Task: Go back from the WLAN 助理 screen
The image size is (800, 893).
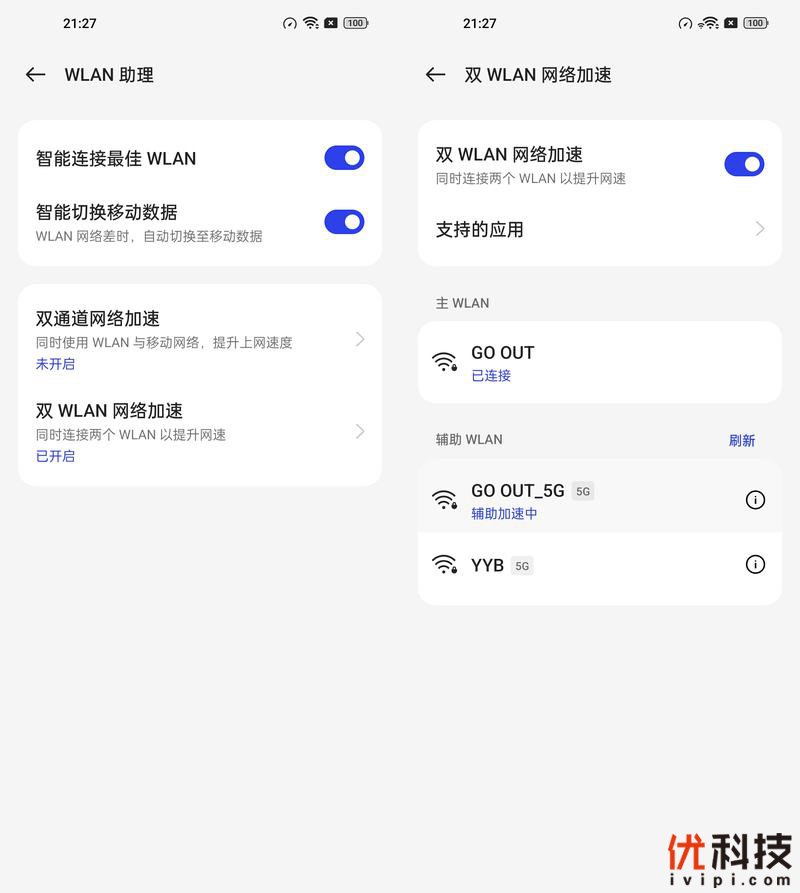Action: (x=36, y=75)
